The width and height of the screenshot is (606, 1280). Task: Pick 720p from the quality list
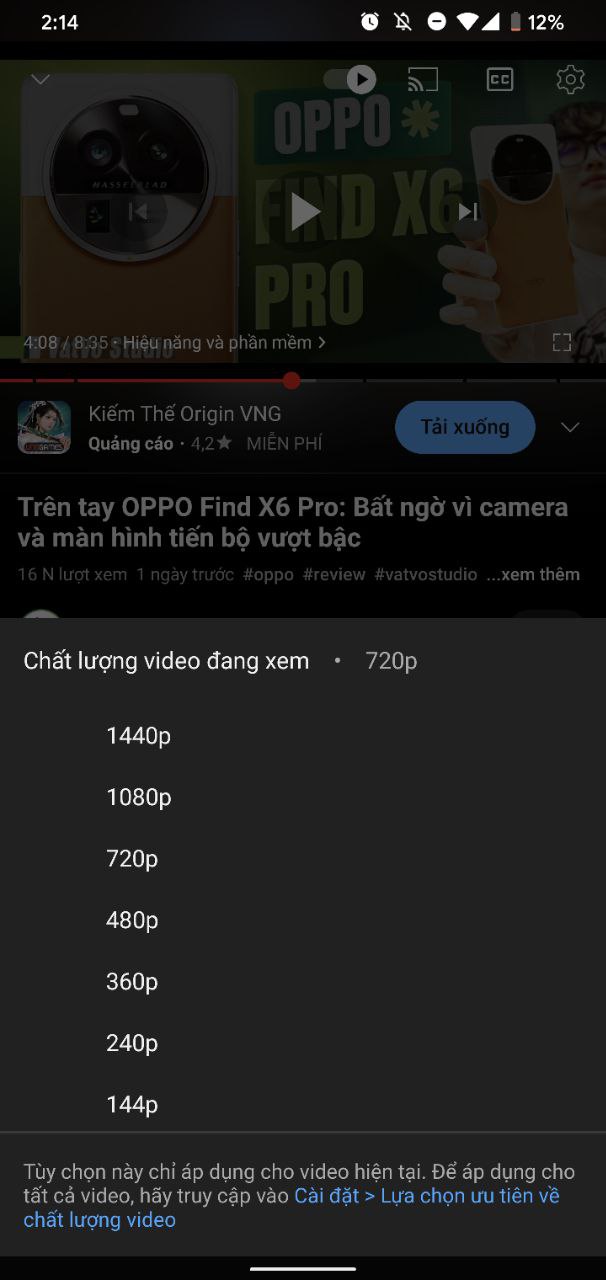coord(303,859)
